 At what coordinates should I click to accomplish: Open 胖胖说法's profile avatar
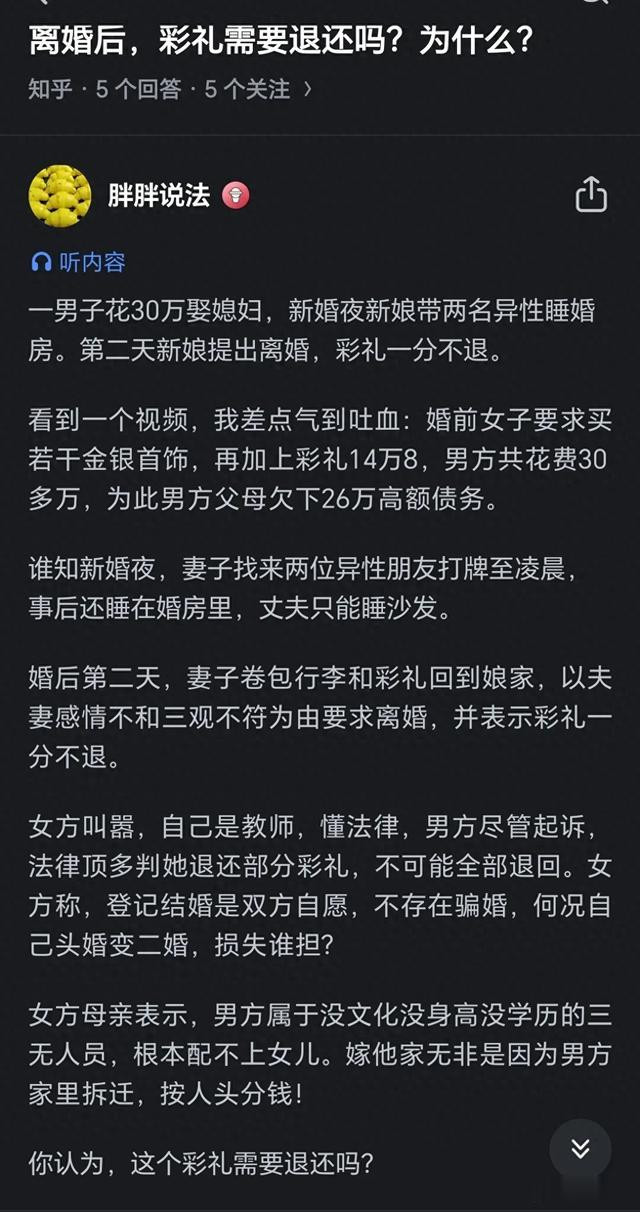point(60,195)
